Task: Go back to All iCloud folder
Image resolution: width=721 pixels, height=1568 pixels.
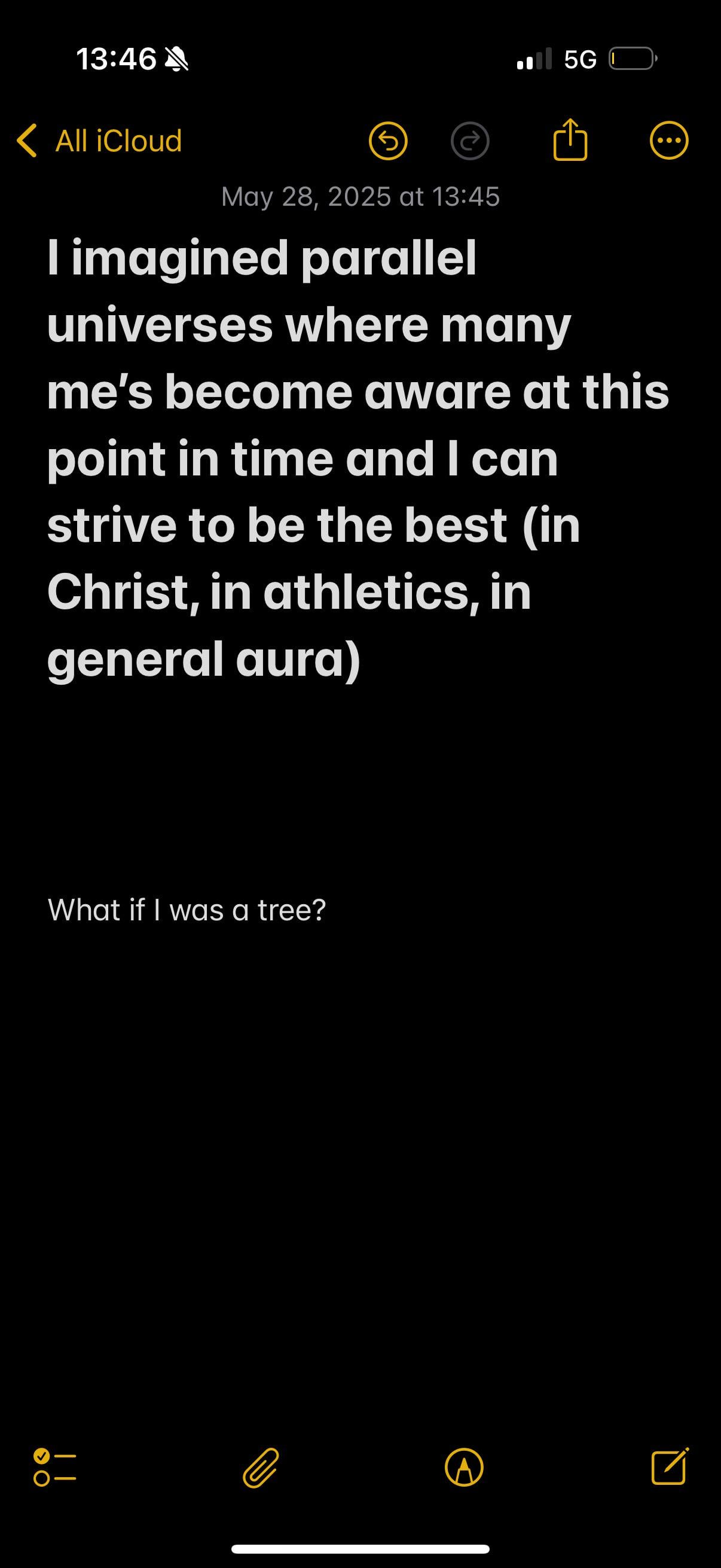Action: tap(100, 141)
